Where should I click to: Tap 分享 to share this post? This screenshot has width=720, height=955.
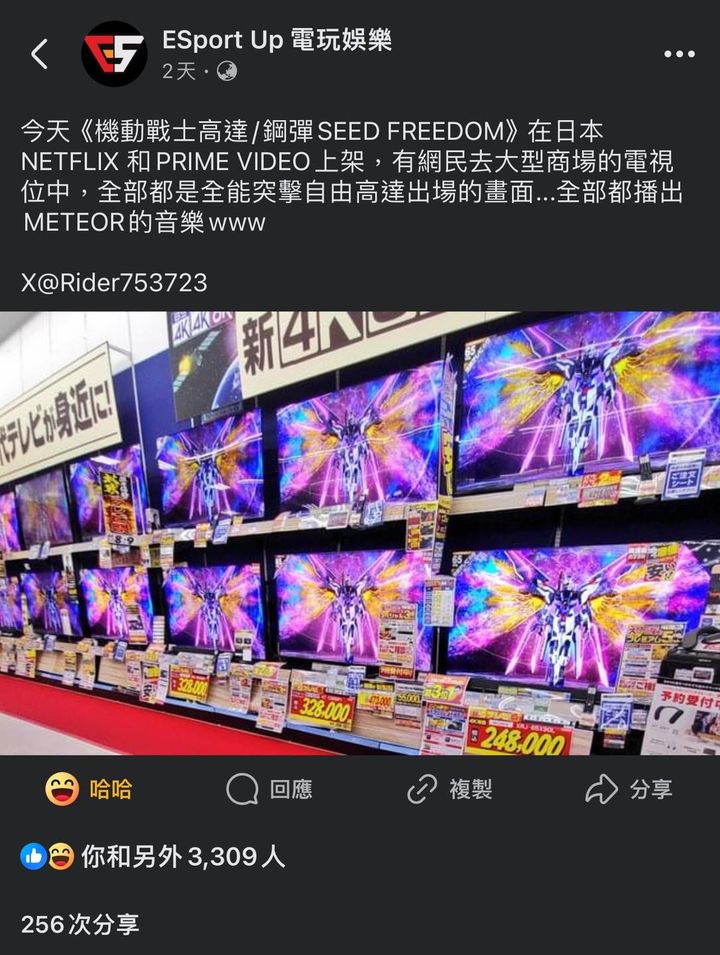[x=630, y=790]
